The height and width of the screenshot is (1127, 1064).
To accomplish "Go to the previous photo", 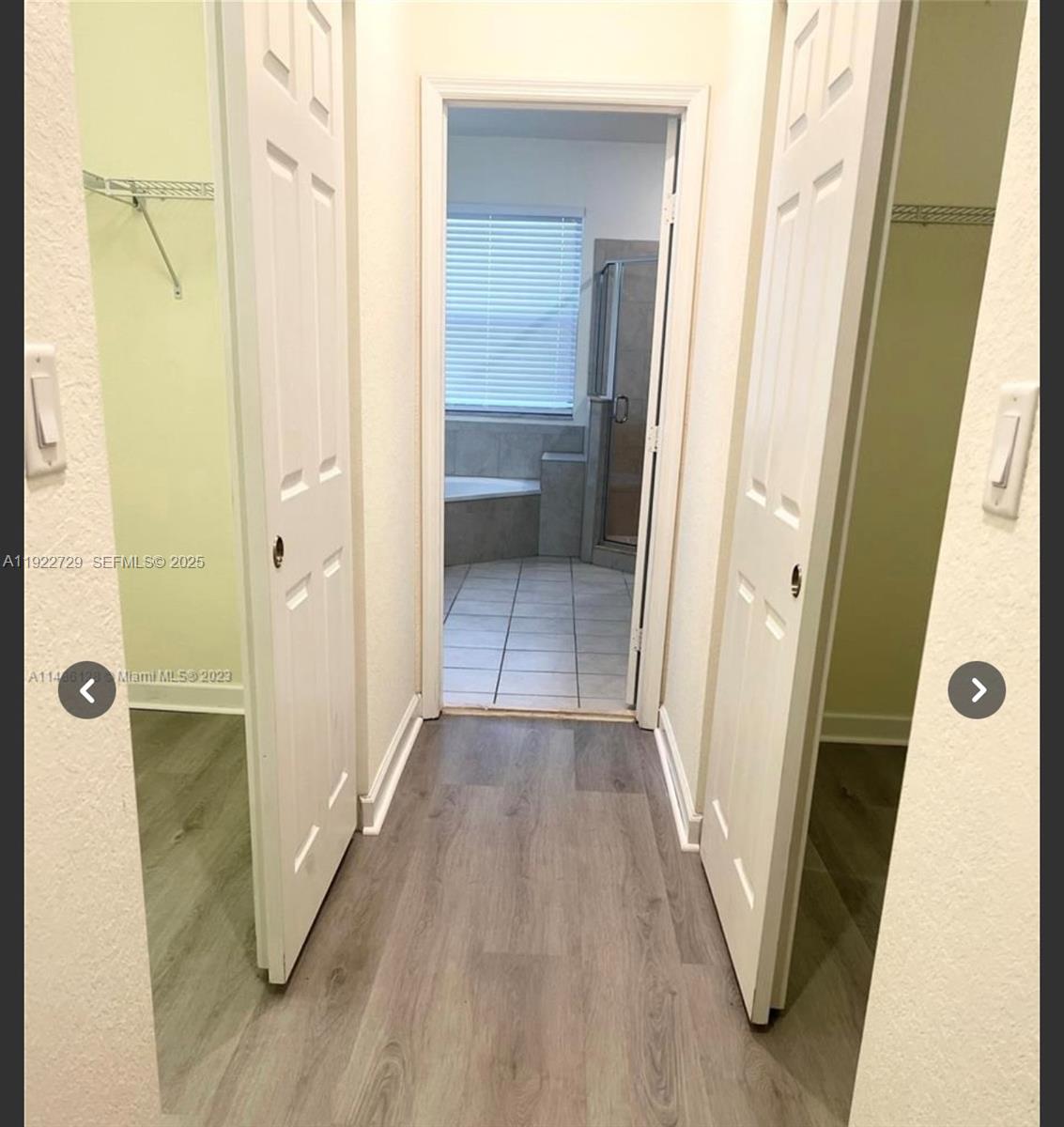I will click(x=86, y=690).
